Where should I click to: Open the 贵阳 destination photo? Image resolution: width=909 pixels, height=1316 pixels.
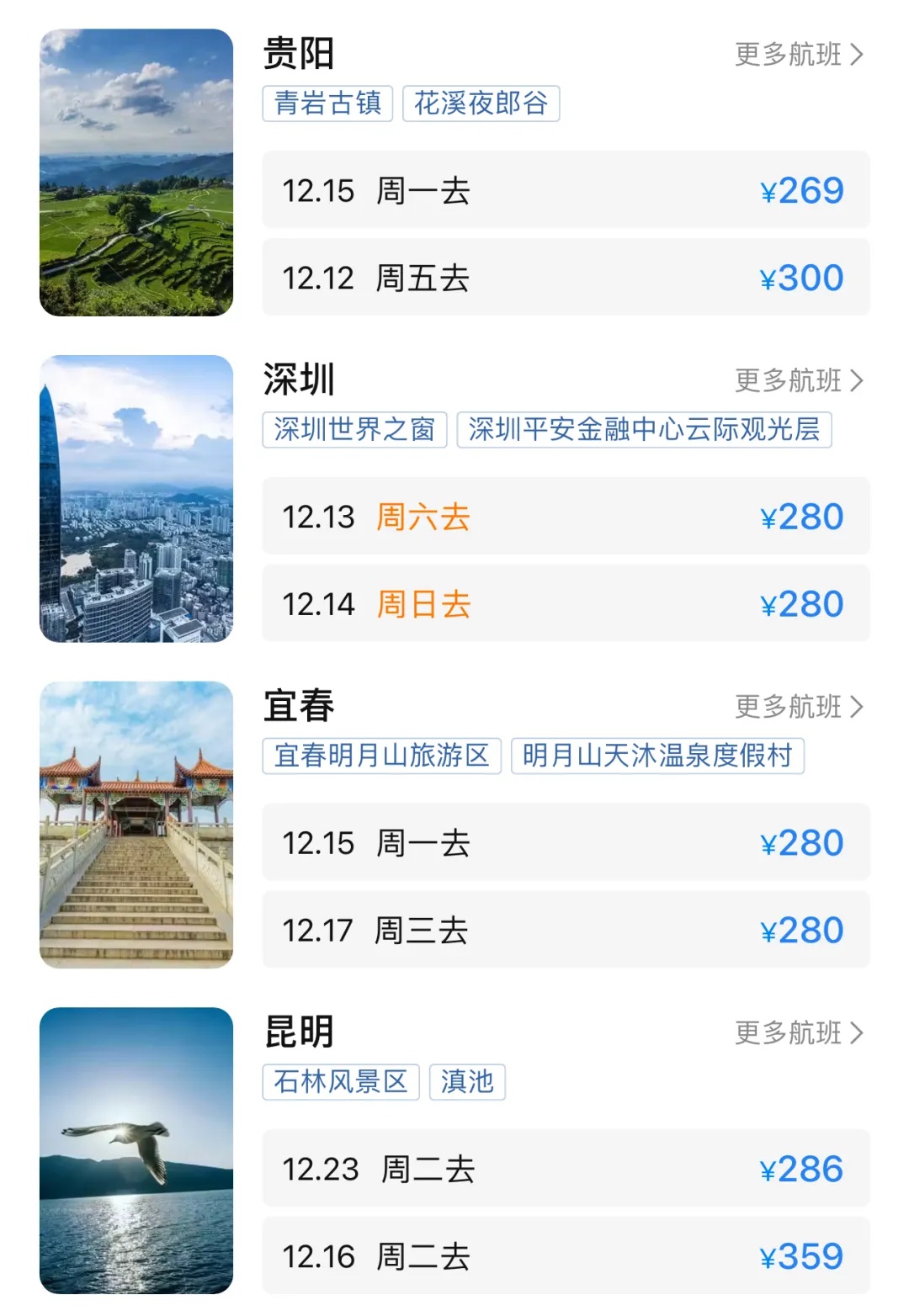coord(136,171)
